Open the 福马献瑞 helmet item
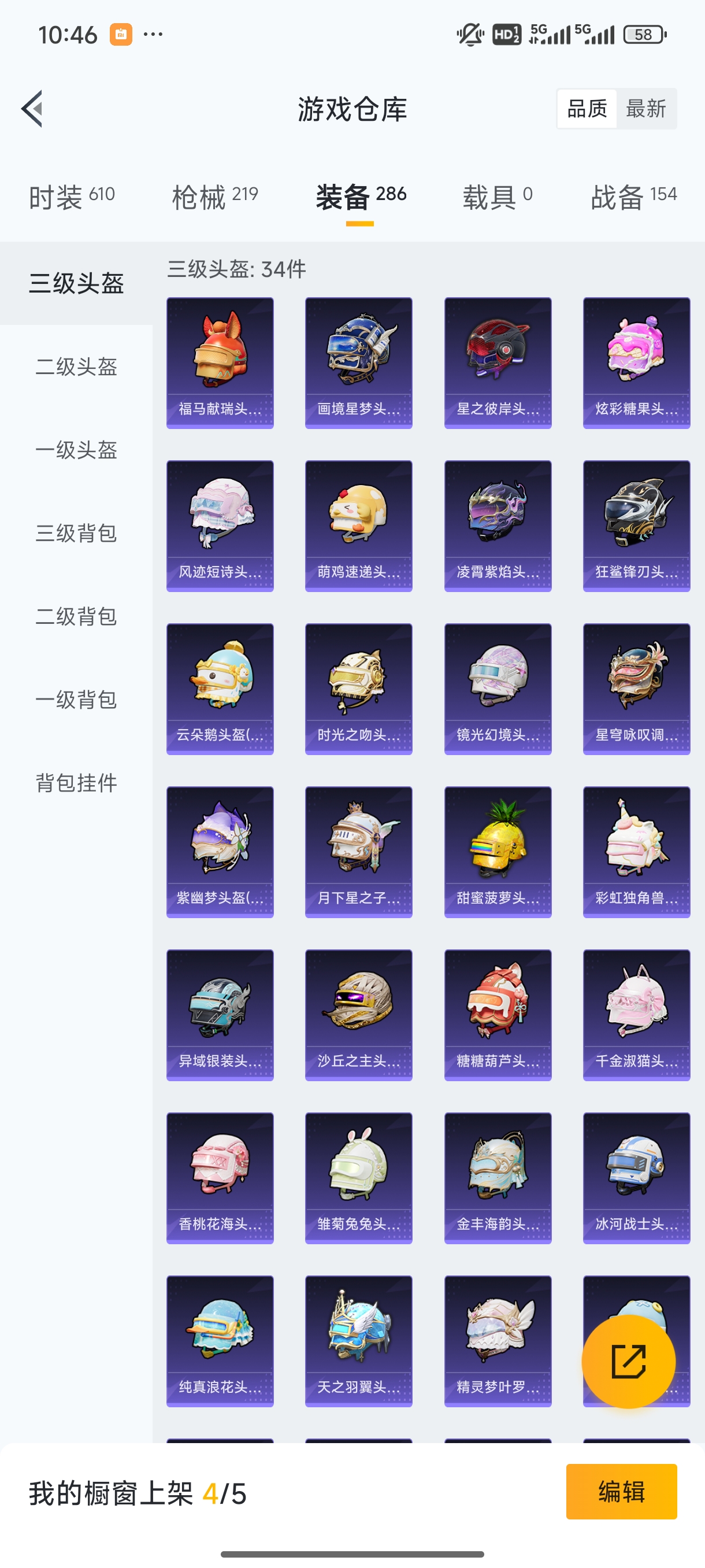The height and width of the screenshot is (1568, 705). (x=220, y=363)
